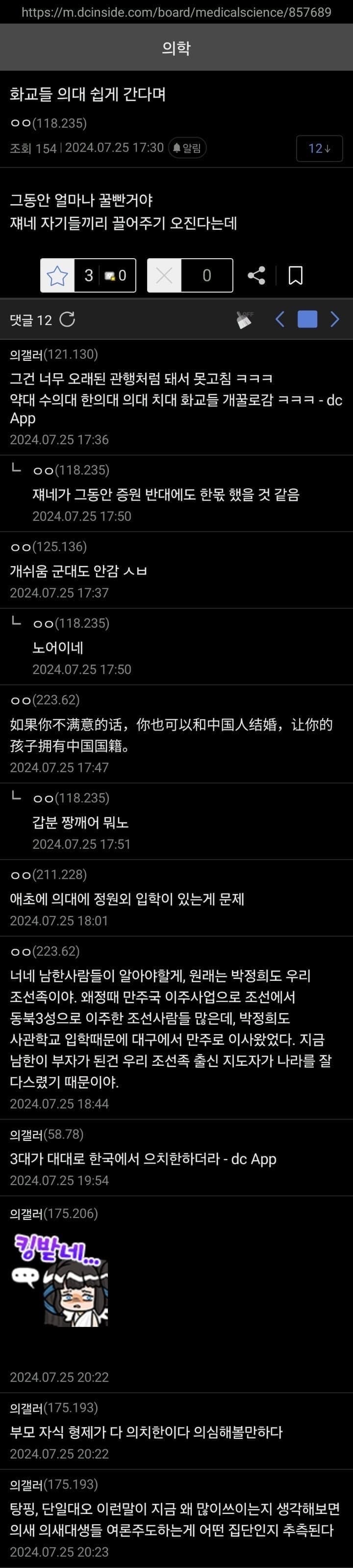Downvote the post with the X button
The height and width of the screenshot is (1568, 353).
pyautogui.click(x=165, y=276)
